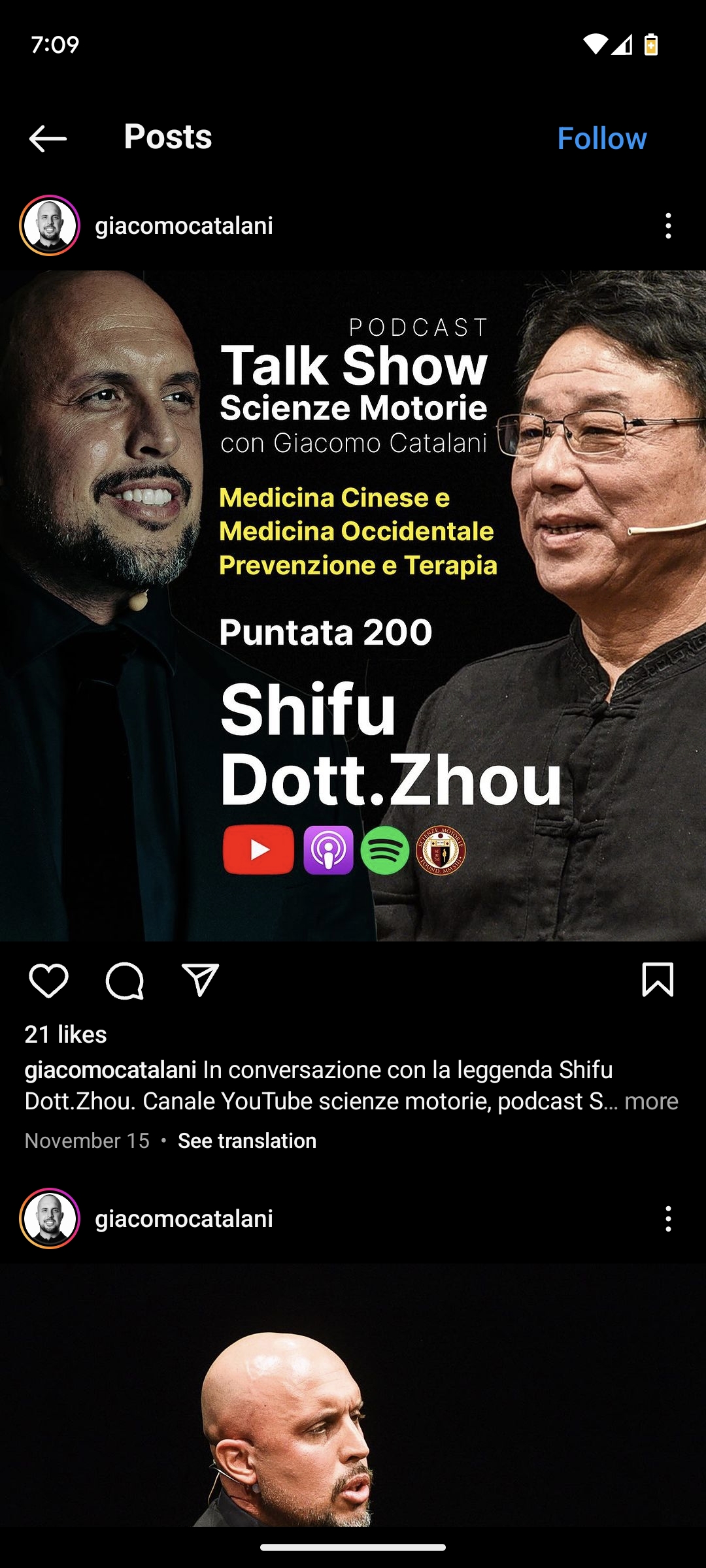Open overflow menu on the Shifu Dott.Zhou post
This screenshot has height=1568, width=706.
(x=667, y=226)
